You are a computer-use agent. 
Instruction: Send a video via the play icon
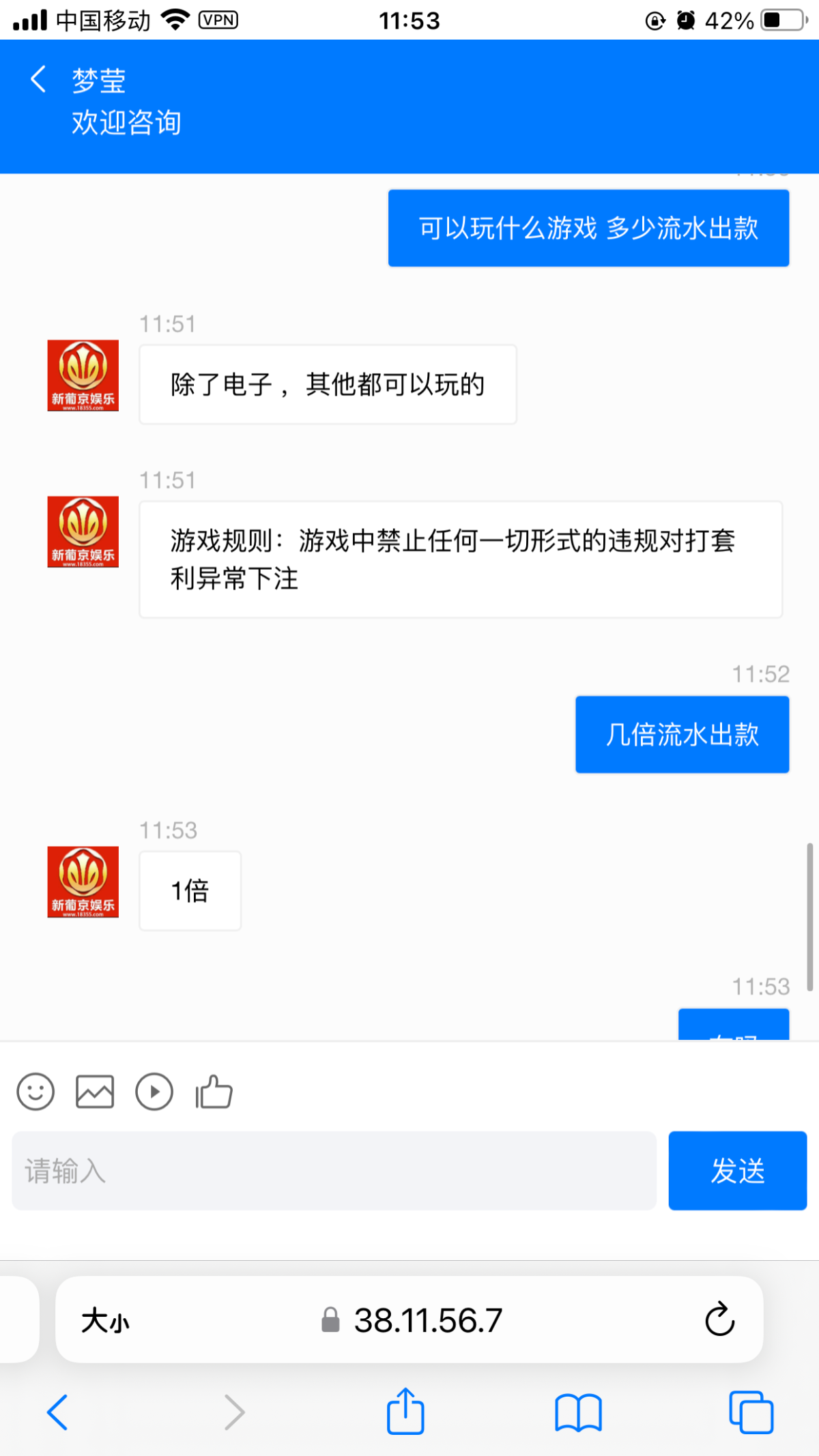154,1092
